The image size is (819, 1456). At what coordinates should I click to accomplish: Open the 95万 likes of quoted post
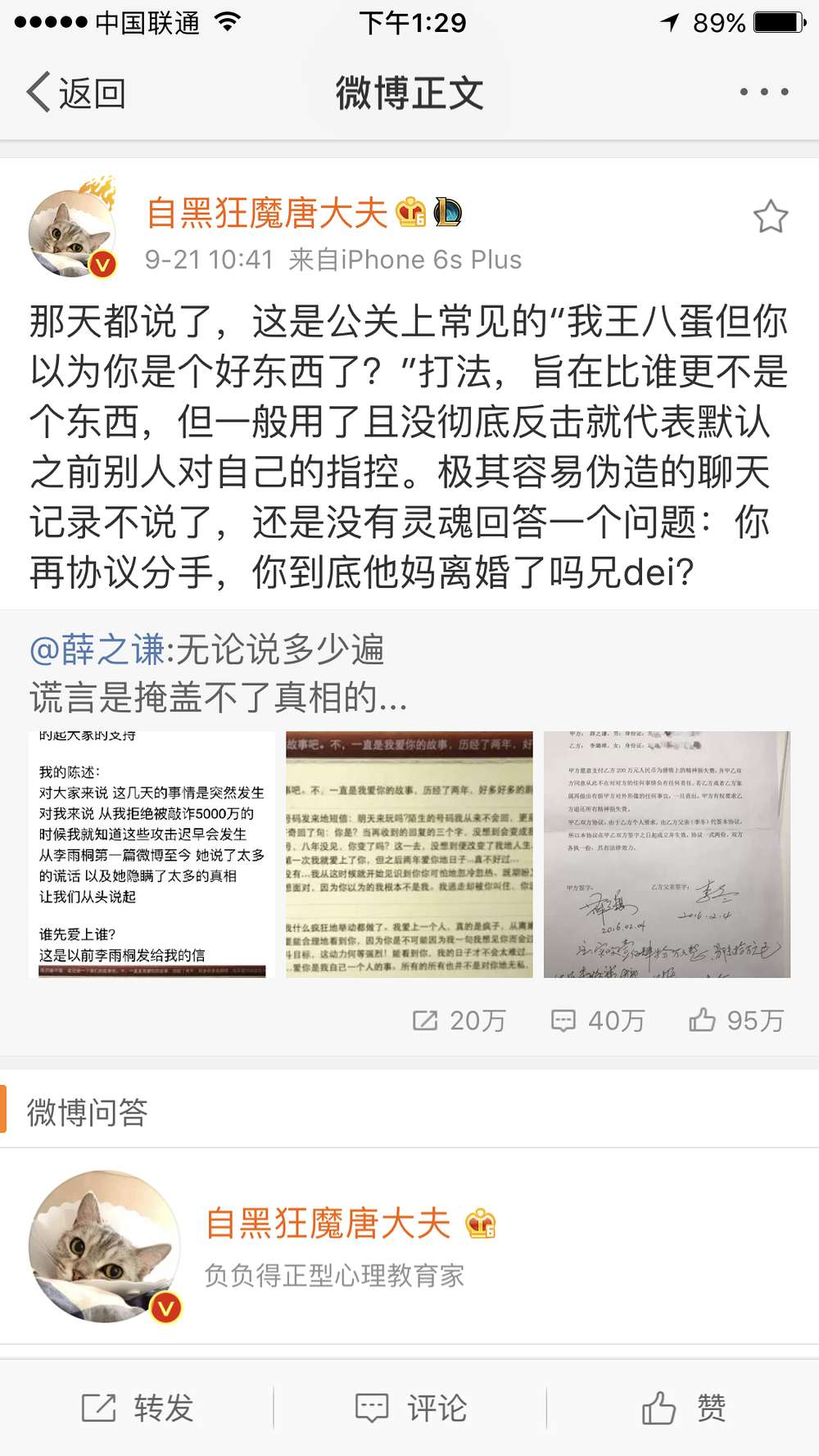tap(736, 1020)
